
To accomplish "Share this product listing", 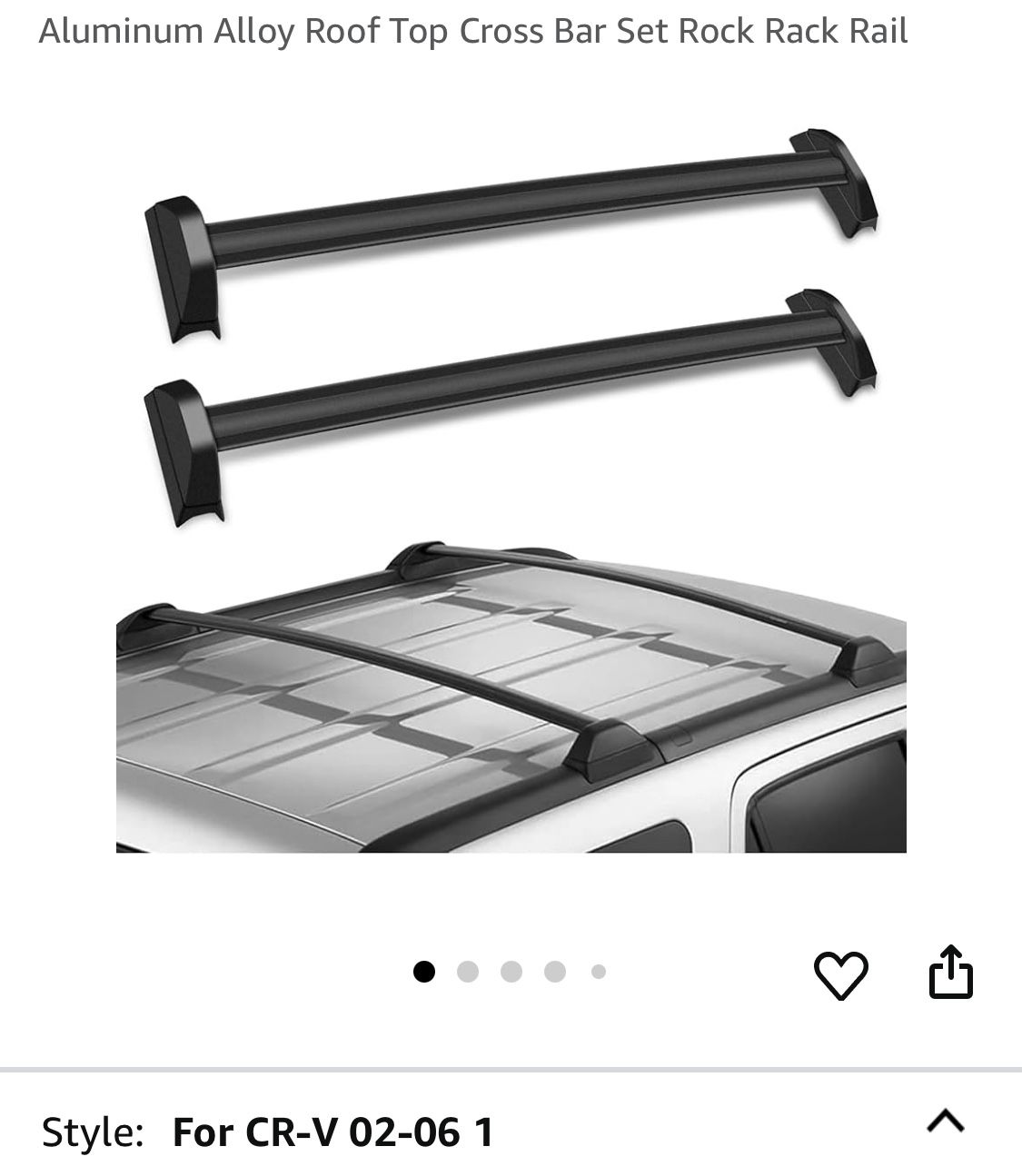I will [950, 973].
